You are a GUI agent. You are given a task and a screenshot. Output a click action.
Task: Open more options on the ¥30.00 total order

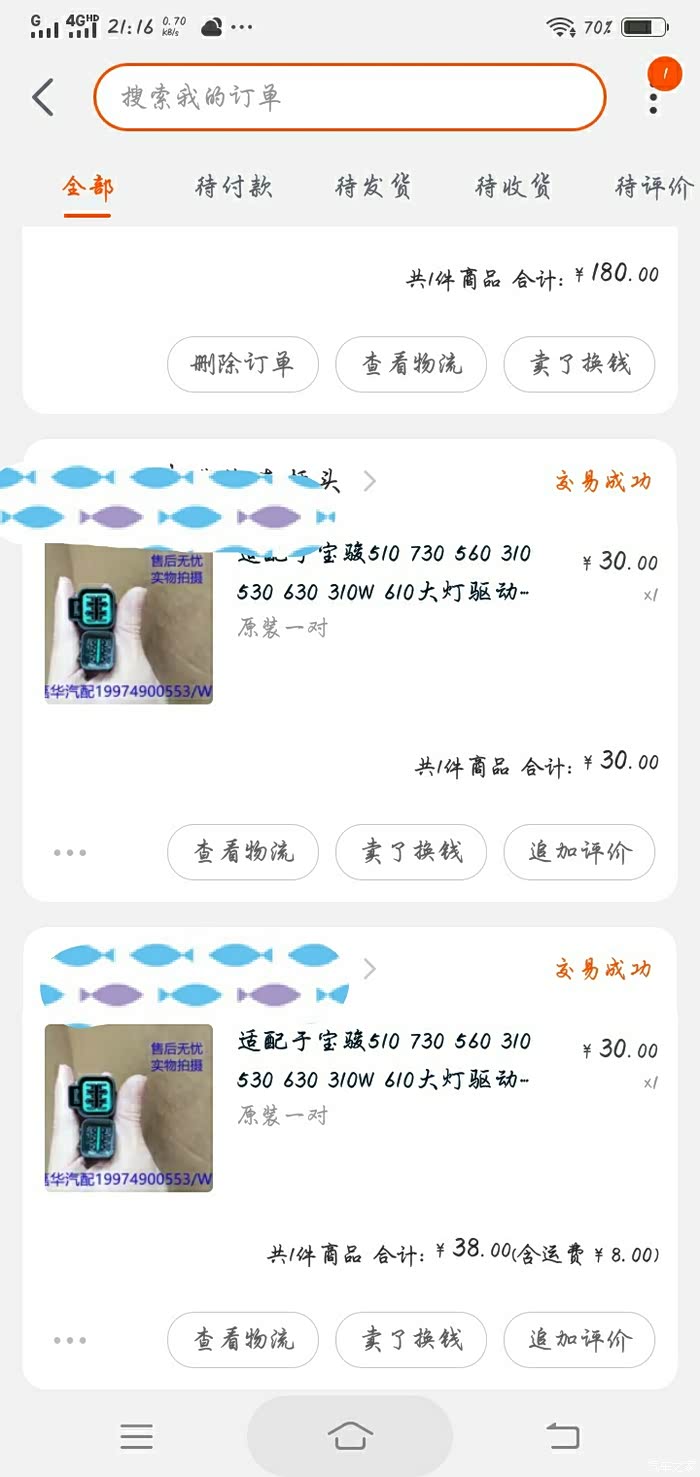pyautogui.click(x=70, y=853)
